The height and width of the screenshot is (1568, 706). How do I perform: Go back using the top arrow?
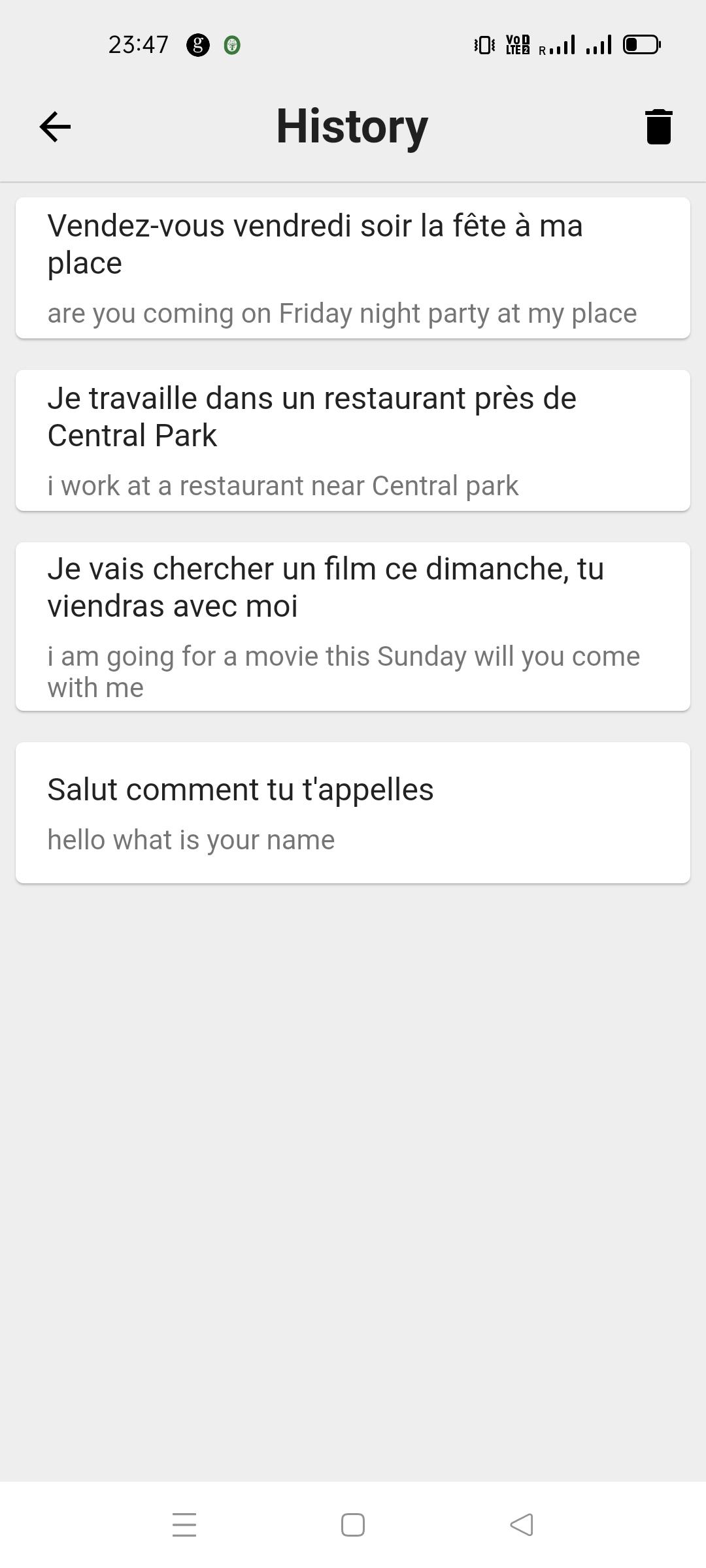coord(55,126)
